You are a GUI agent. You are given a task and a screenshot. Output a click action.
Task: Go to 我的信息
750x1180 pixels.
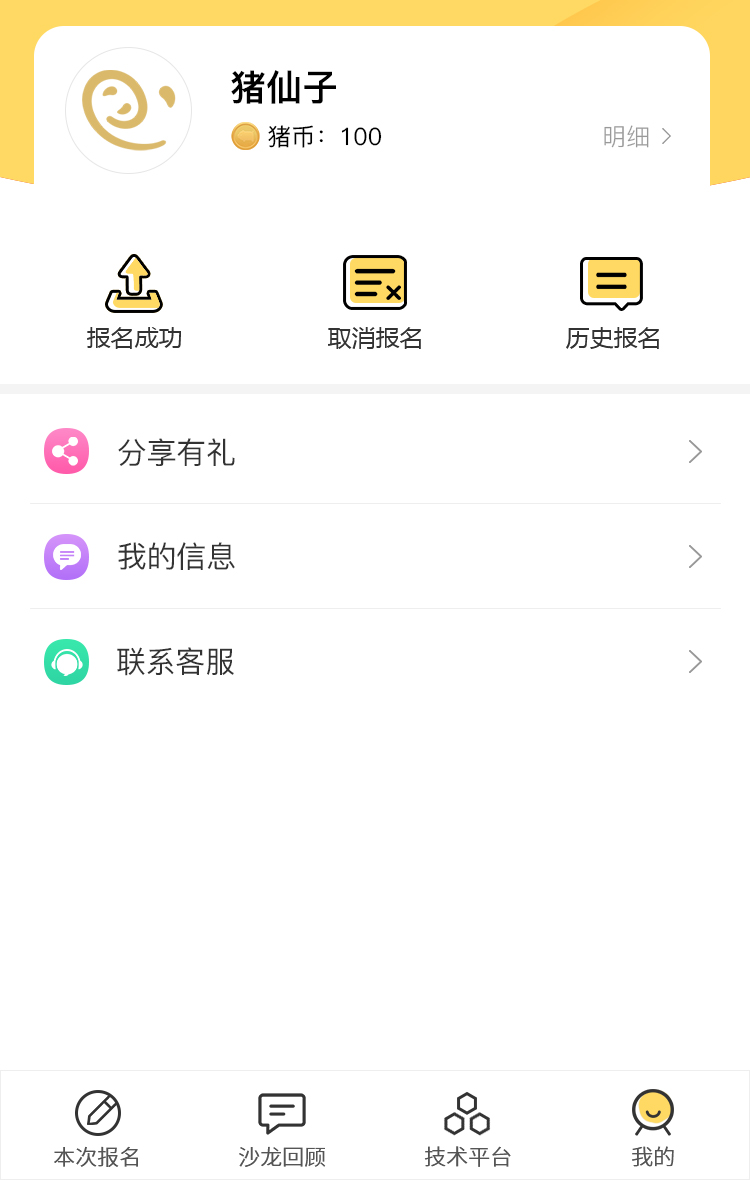(375, 556)
